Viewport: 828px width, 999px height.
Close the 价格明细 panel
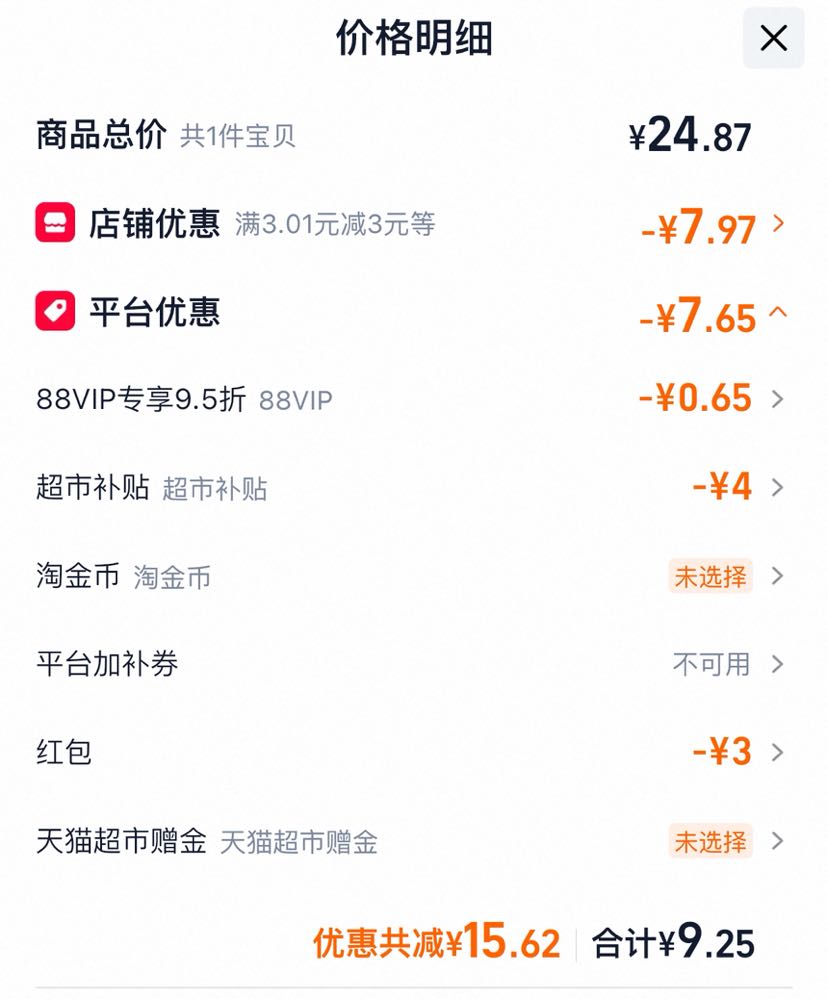click(773, 38)
